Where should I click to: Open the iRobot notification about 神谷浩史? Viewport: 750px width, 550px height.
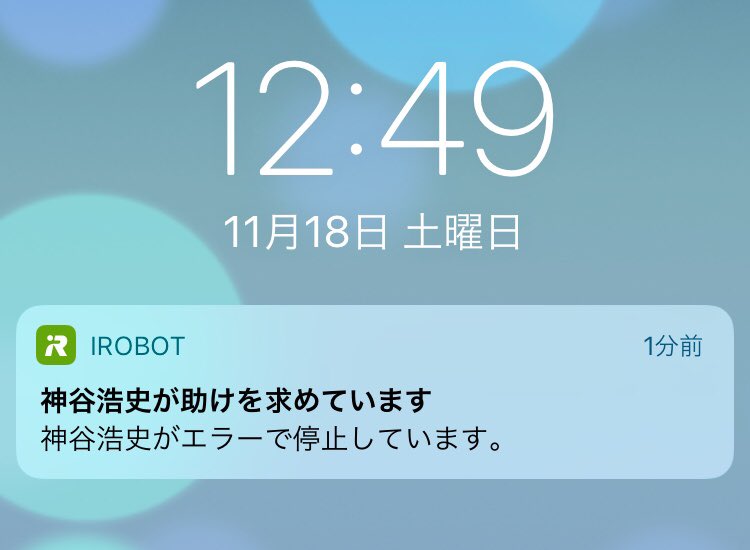tap(374, 400)
